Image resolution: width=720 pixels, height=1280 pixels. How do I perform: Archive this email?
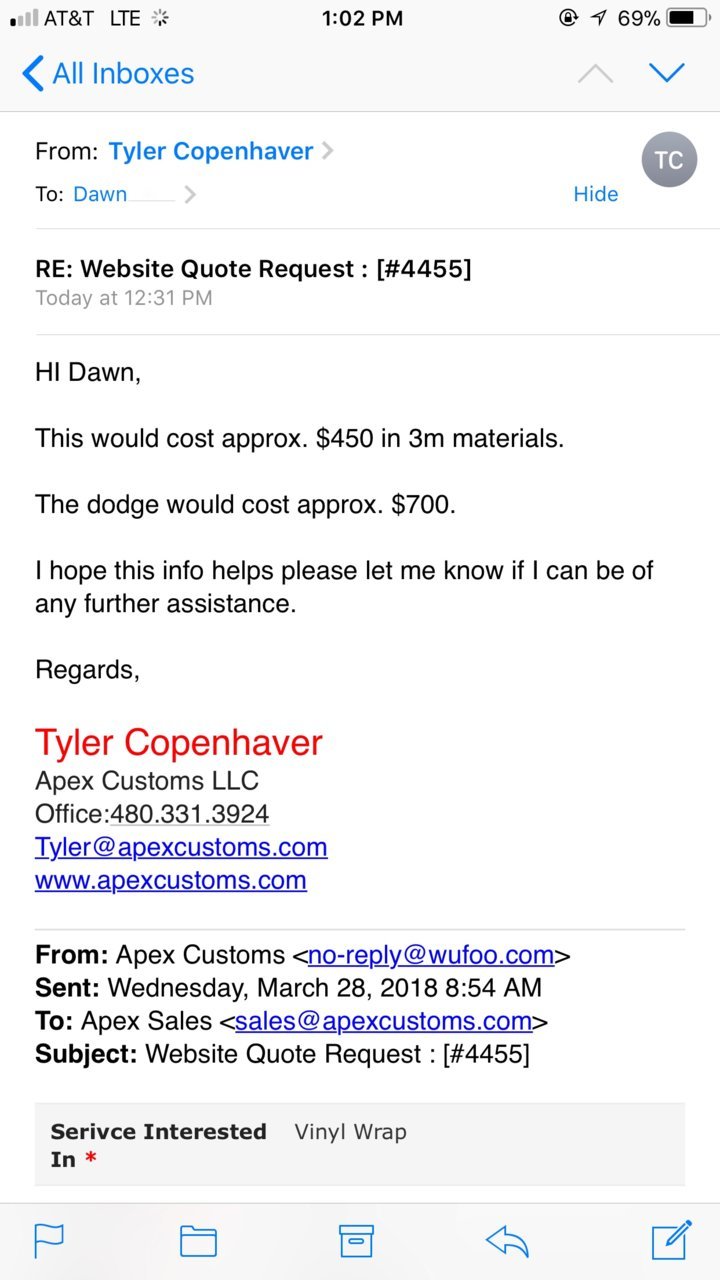(356, 1241)
